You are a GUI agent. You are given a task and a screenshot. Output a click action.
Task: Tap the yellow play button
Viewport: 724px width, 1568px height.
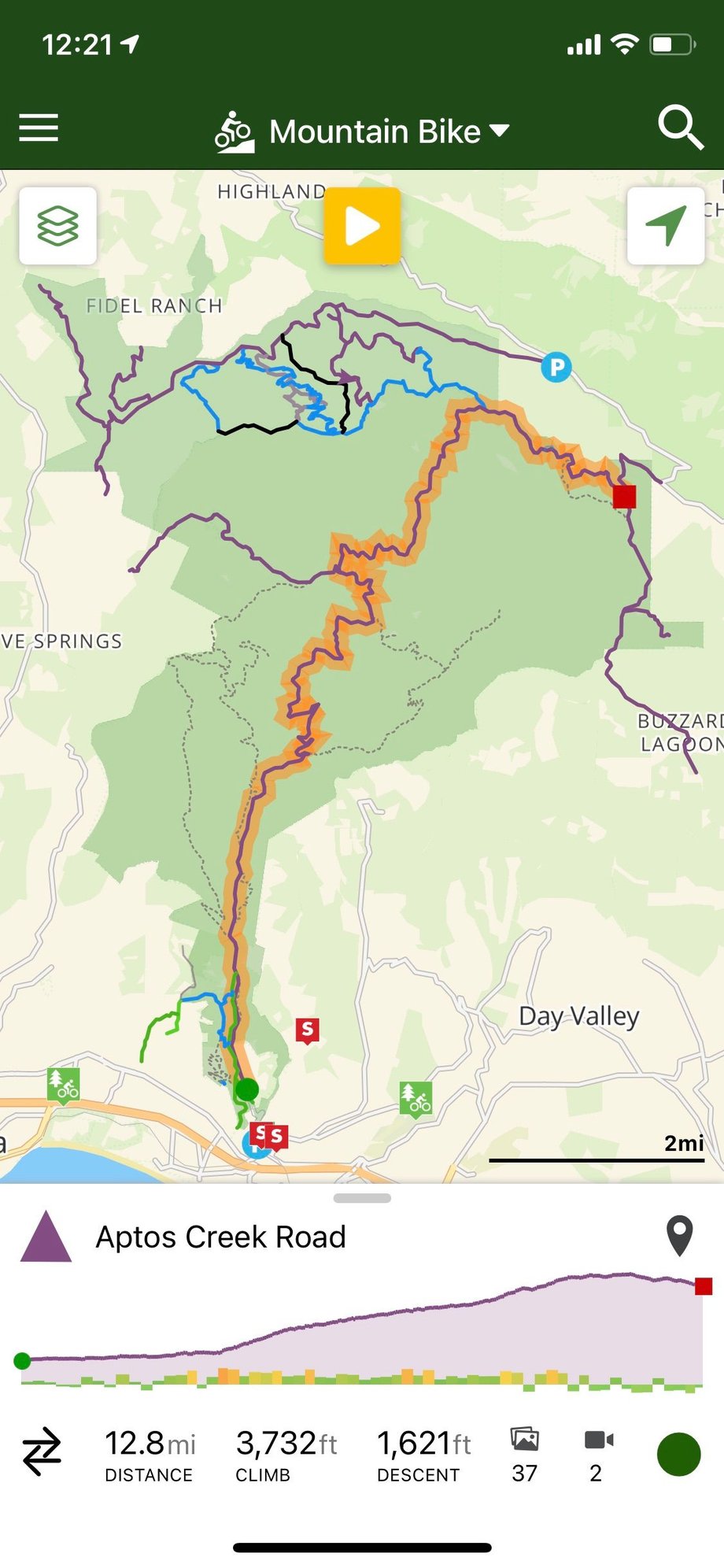coord(362,226)
